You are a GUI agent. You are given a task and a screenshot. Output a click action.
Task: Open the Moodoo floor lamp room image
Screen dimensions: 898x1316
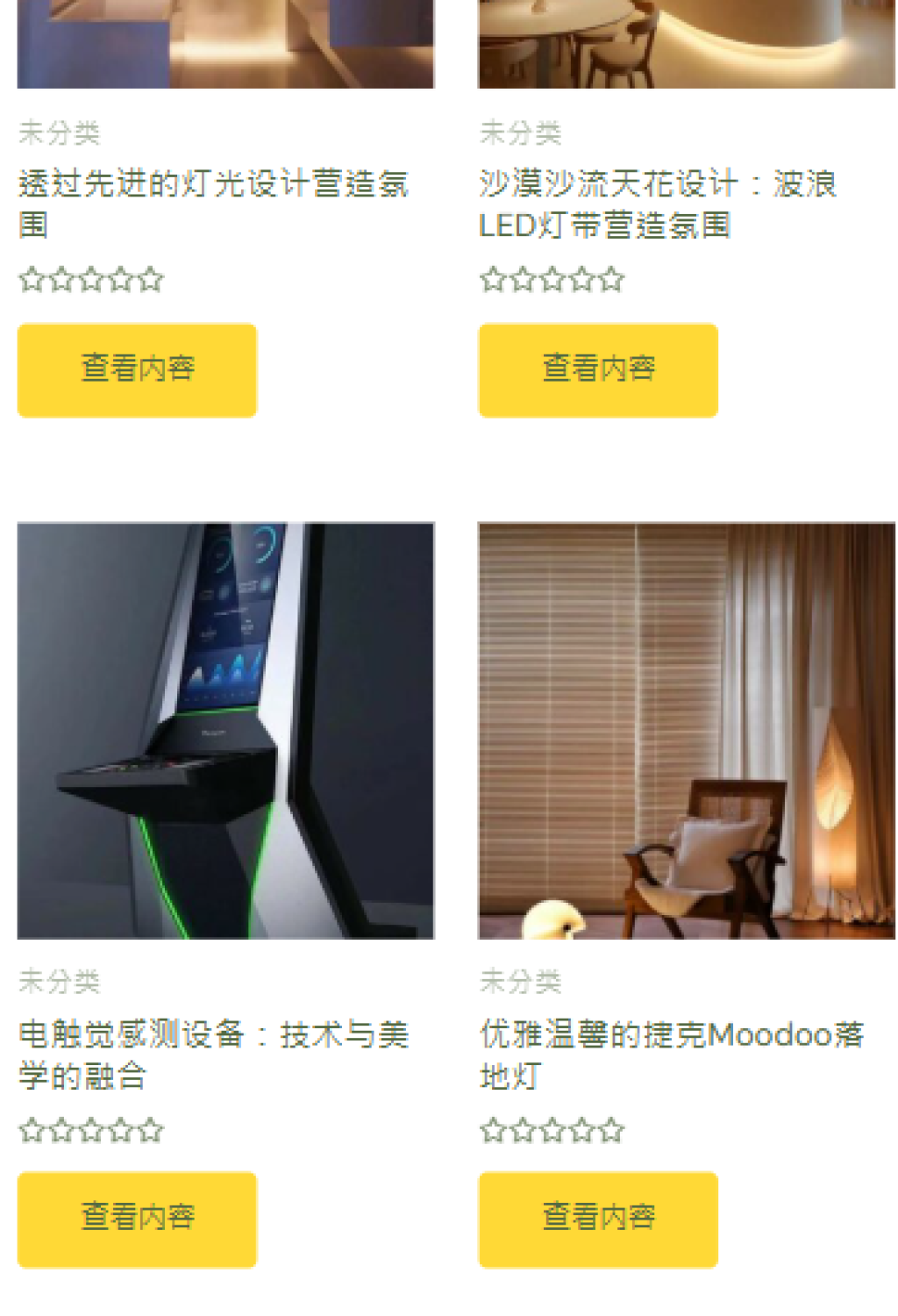(686, 730)
